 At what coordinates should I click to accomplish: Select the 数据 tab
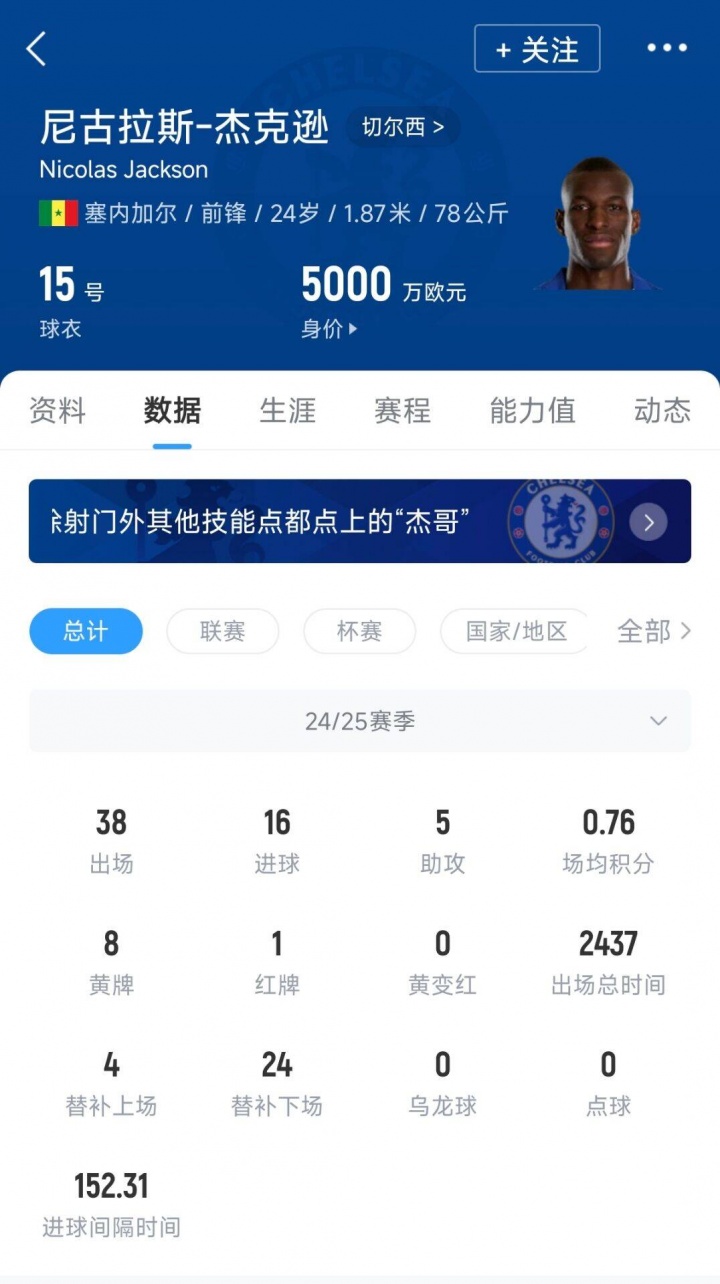pos(172,411)
